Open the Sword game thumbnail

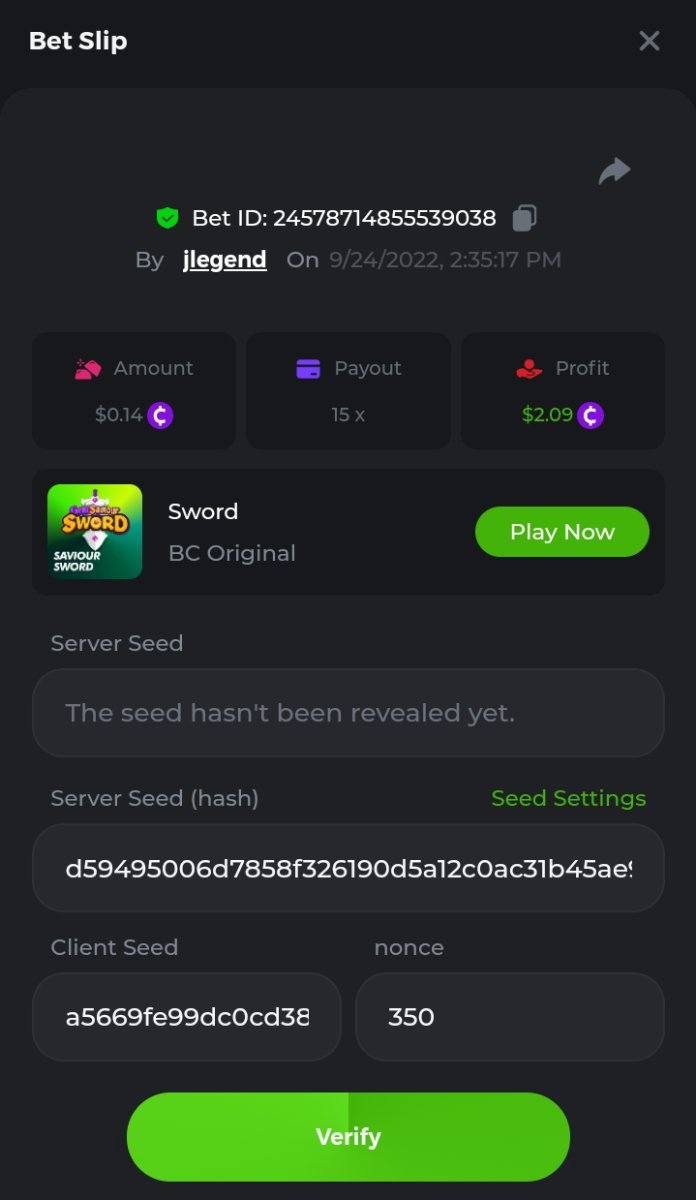point(95,532)
